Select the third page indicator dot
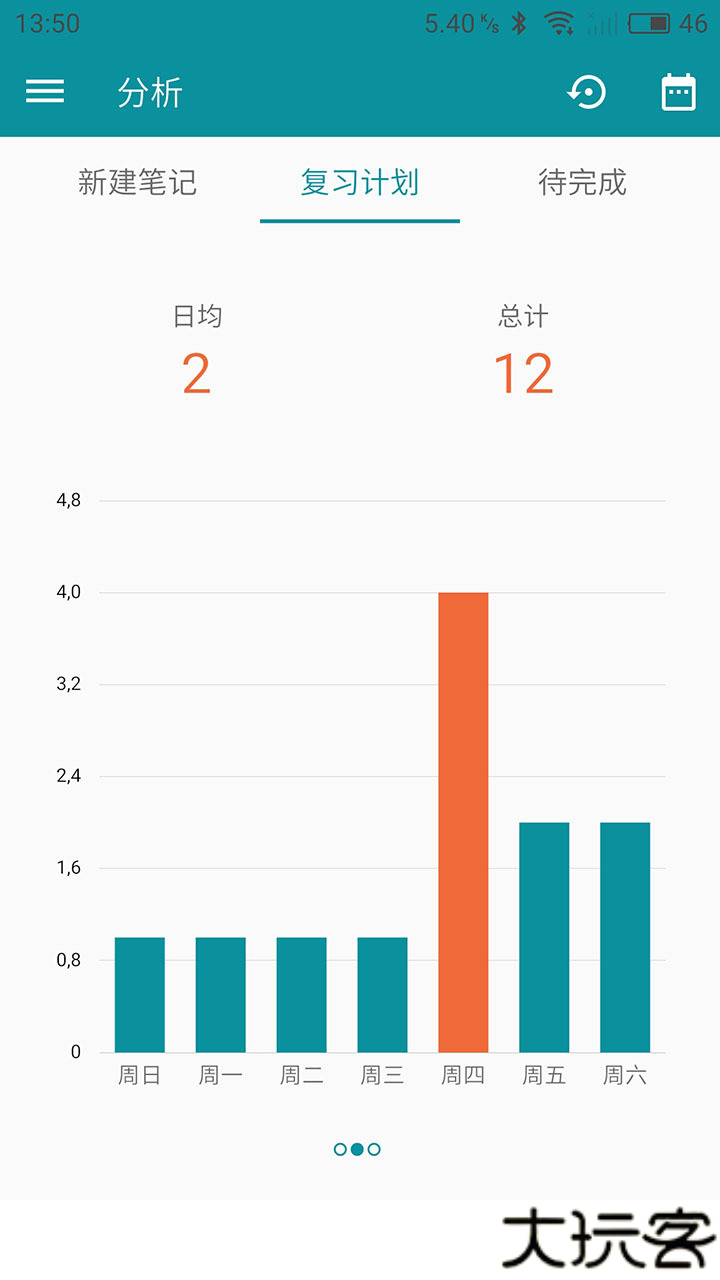Screen dimensions: 720x1280 (374, 1149)
